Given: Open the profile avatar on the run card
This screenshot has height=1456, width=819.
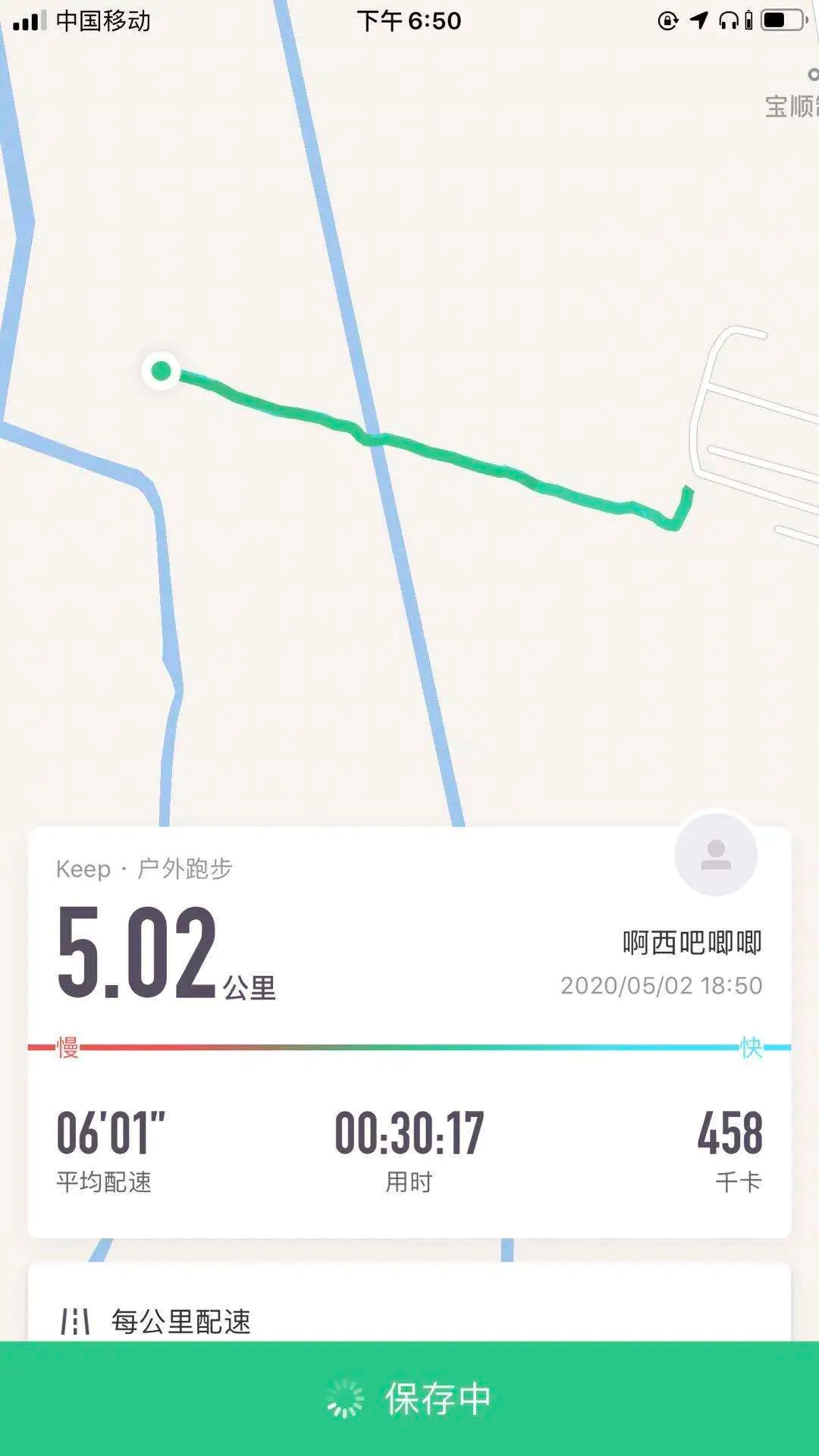Looking at the screenshot, I should coord(715,855).
